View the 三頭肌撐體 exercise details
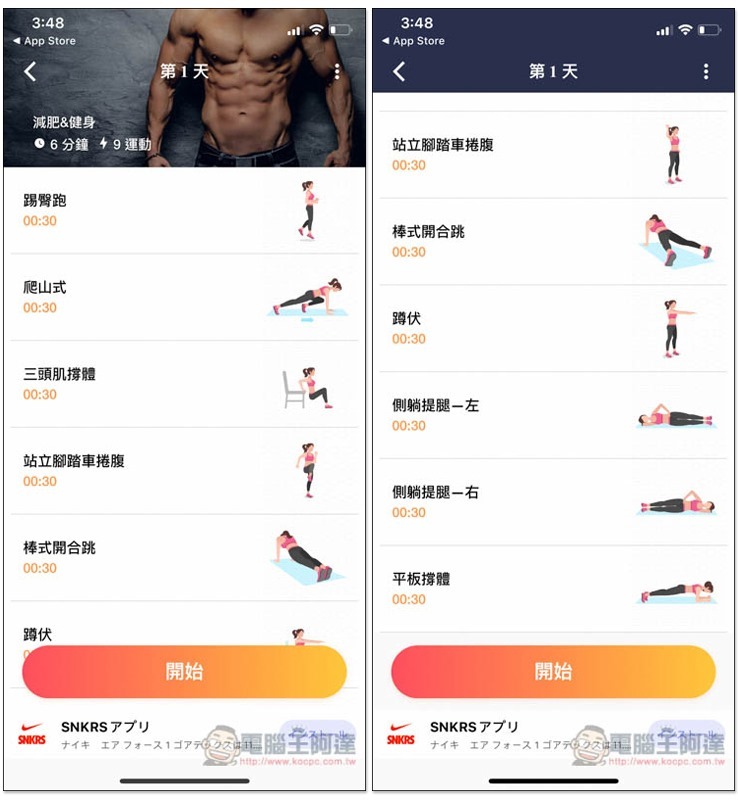Viewport: 738px width, 800px height. [x=184, y=384]
